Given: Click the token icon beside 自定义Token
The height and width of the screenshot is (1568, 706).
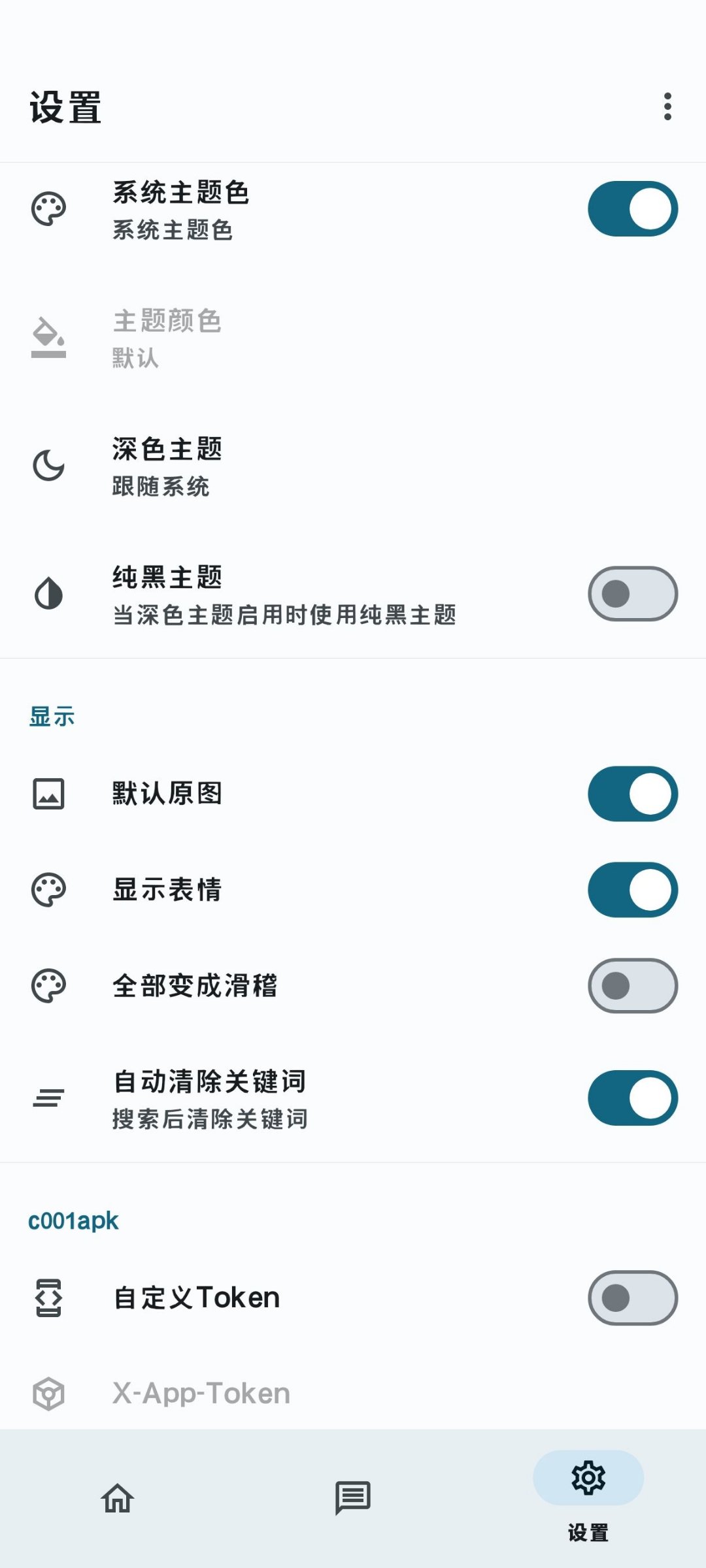Looking at the screenshot, I should coord(48,1297).
